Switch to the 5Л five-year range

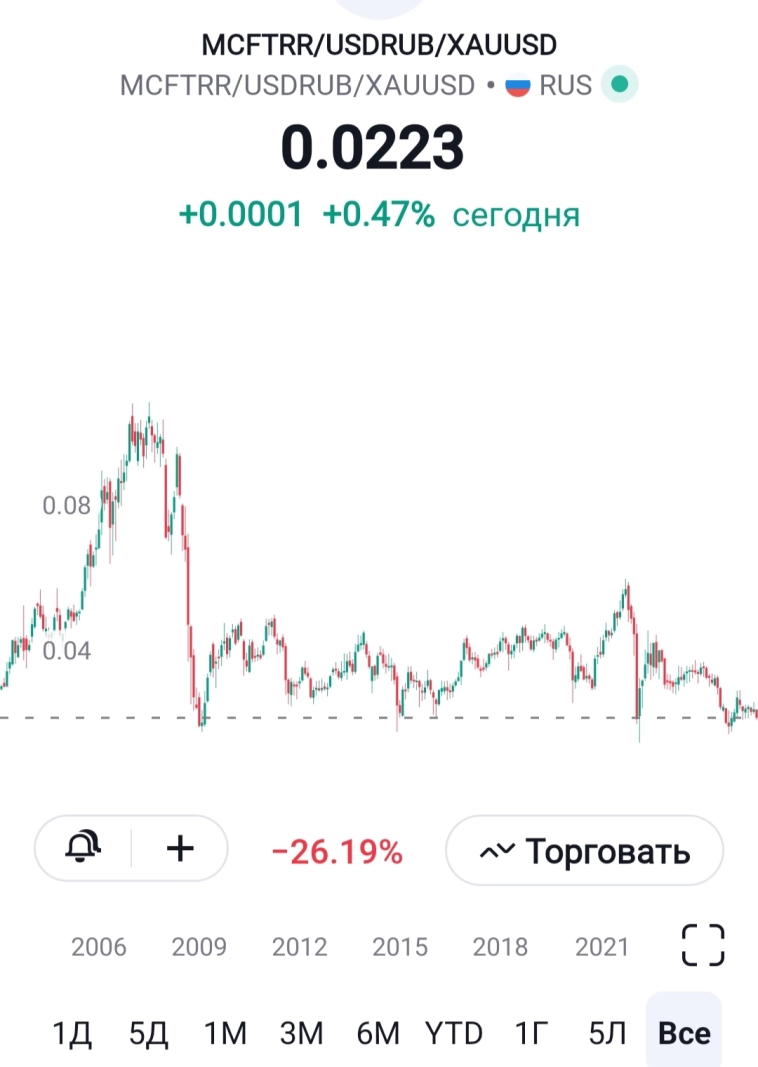coord(608,1033)
